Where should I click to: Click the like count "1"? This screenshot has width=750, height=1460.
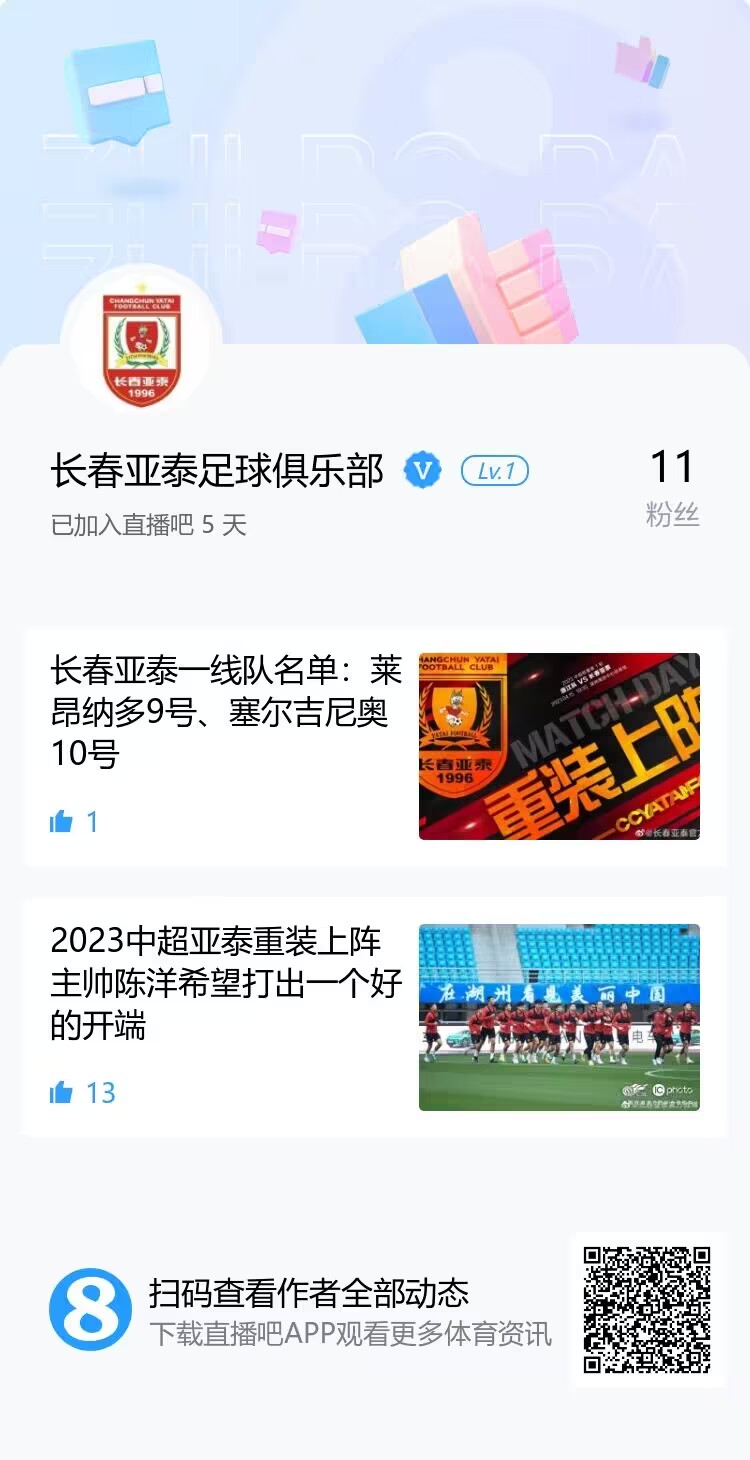pos(91,820)
